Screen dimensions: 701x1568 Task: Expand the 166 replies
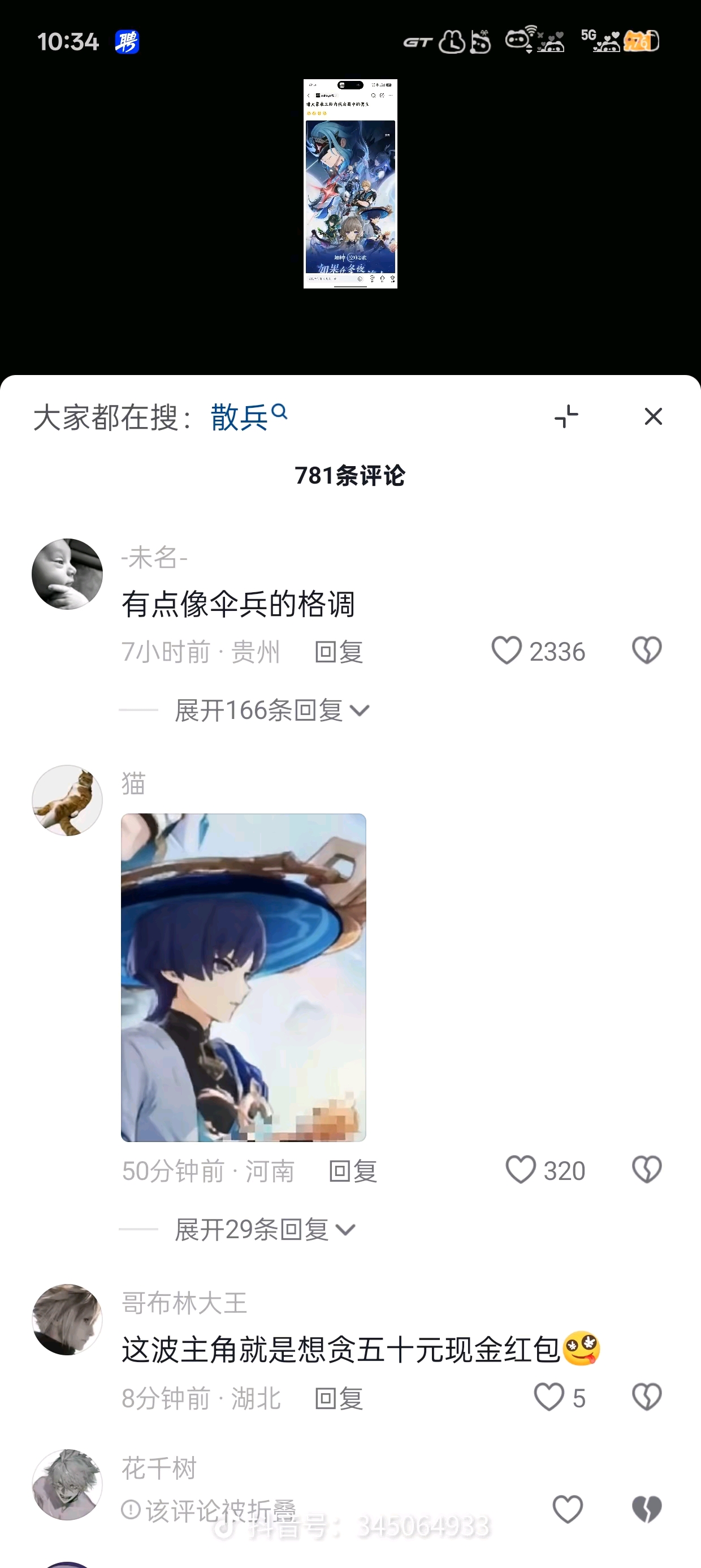tap(272, 710)
